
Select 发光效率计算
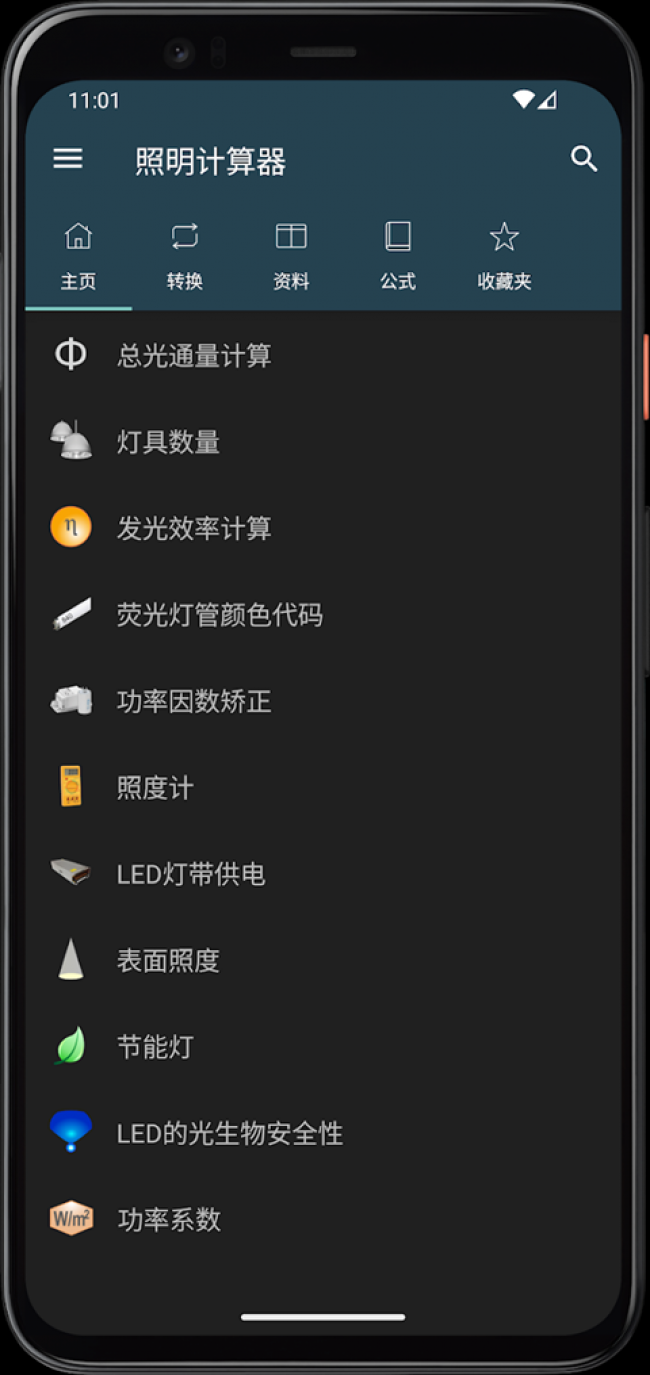(194, 528)
